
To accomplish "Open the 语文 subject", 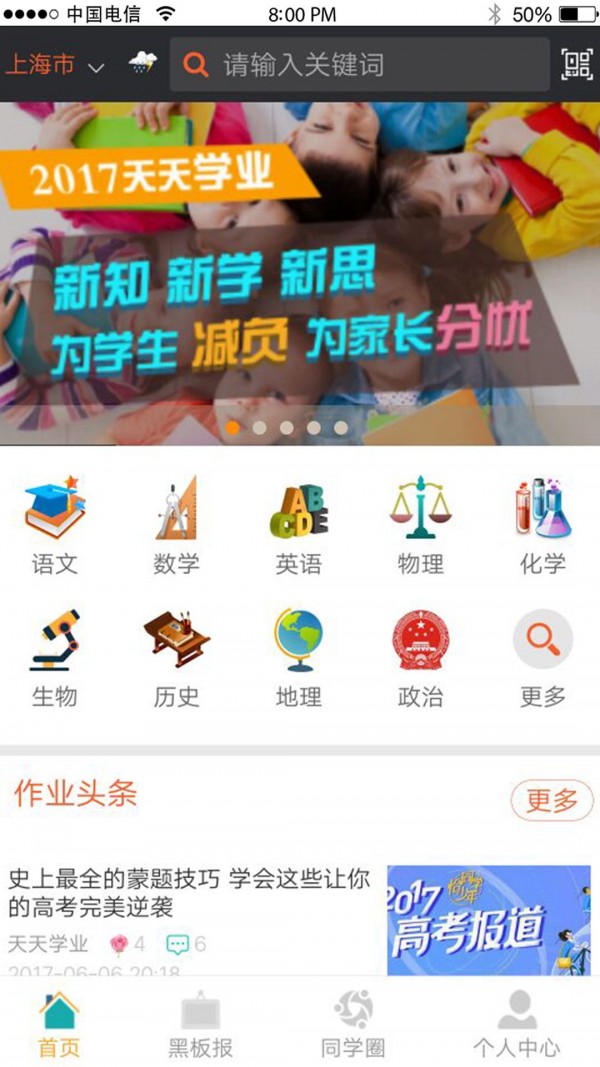I will click(x=55, y=525).
